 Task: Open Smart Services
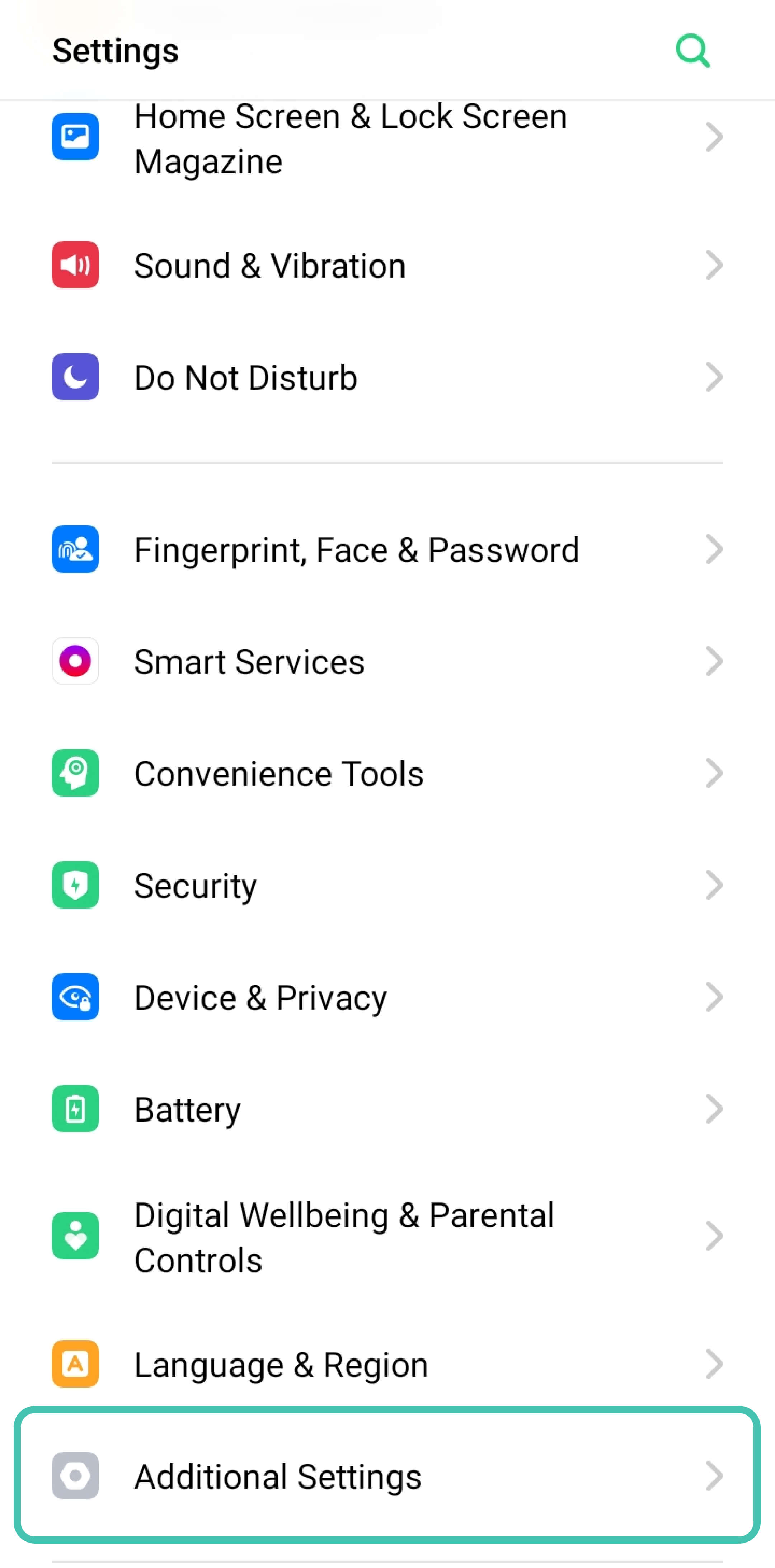pos(249,662)
